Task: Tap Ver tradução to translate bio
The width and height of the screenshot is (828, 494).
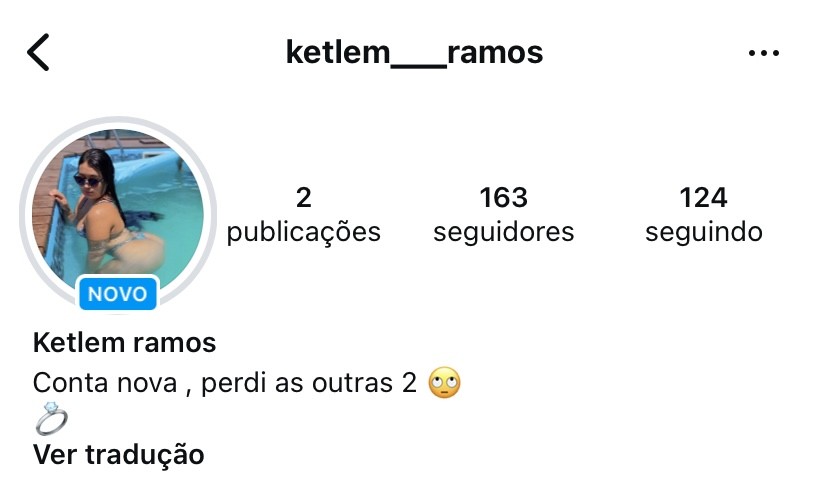Action: click(118, 455)
